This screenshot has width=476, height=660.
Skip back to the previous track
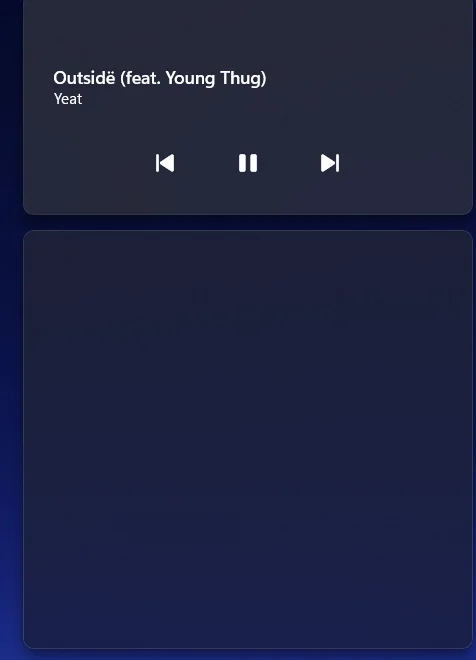(165, 163)
